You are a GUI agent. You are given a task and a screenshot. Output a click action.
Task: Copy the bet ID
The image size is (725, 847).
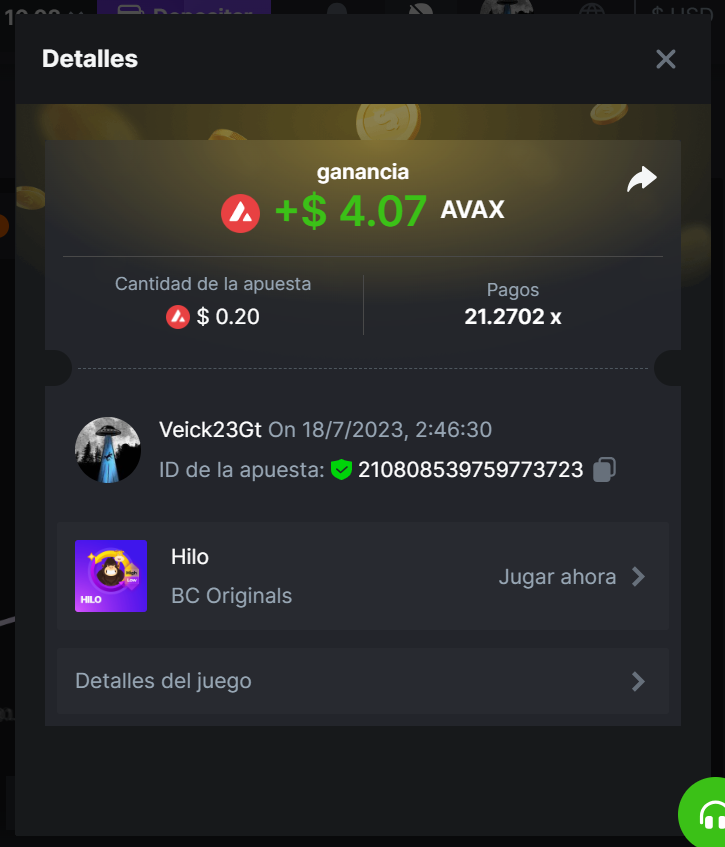click(603, 470)
